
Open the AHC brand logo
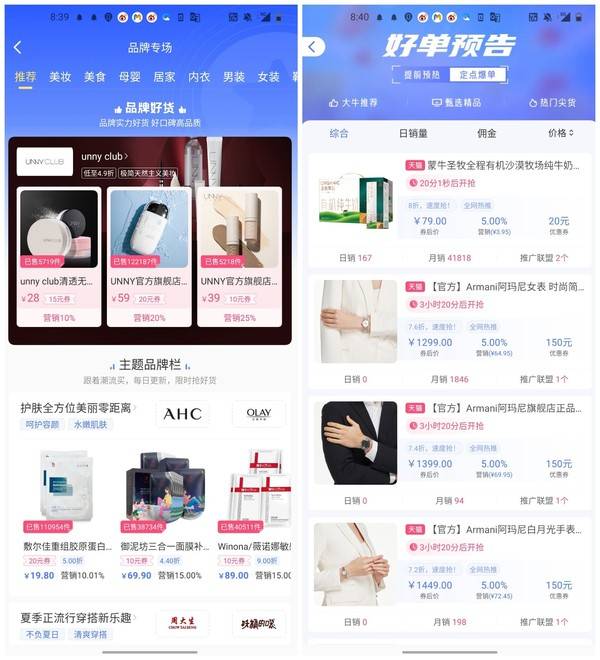[x=182, y=414]
